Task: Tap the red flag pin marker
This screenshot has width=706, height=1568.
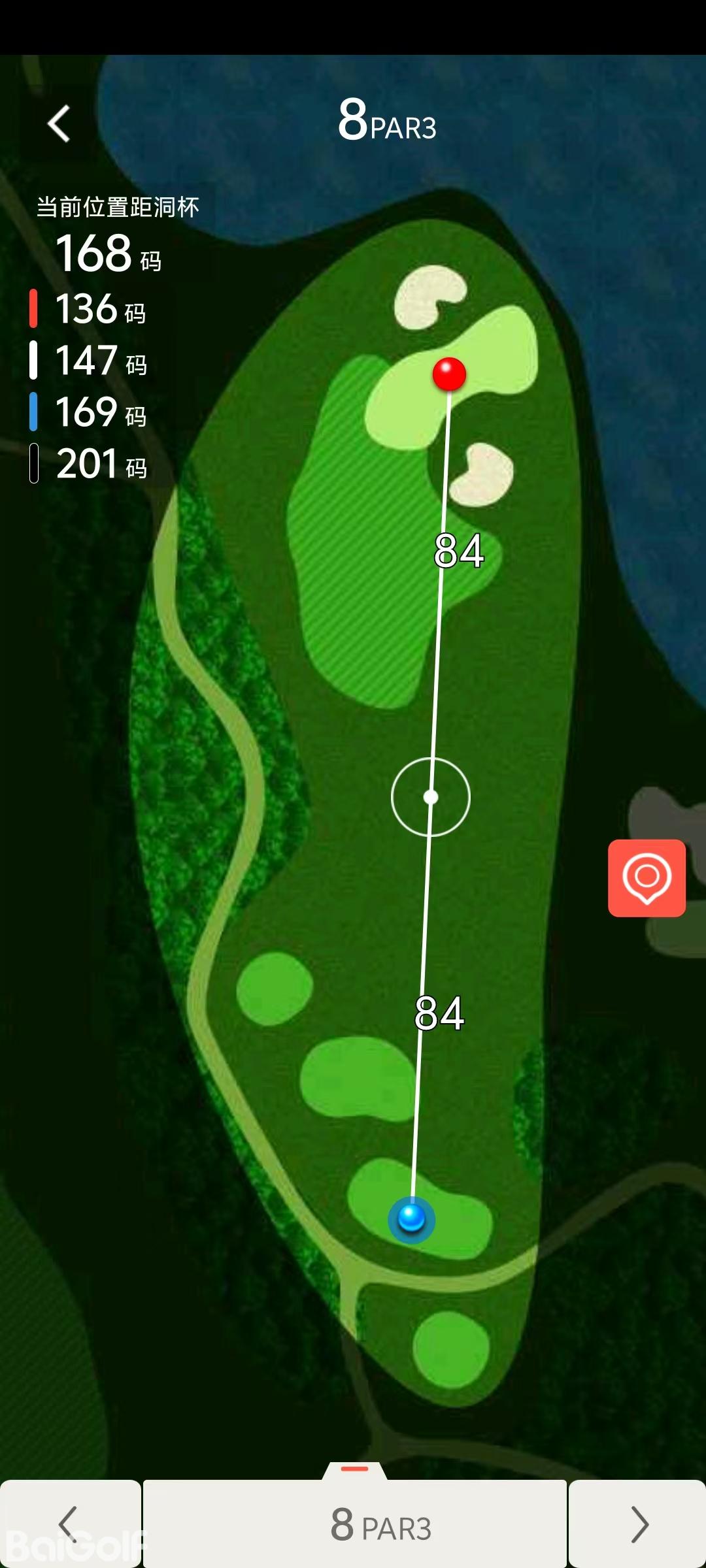Action: pos(449,374)
